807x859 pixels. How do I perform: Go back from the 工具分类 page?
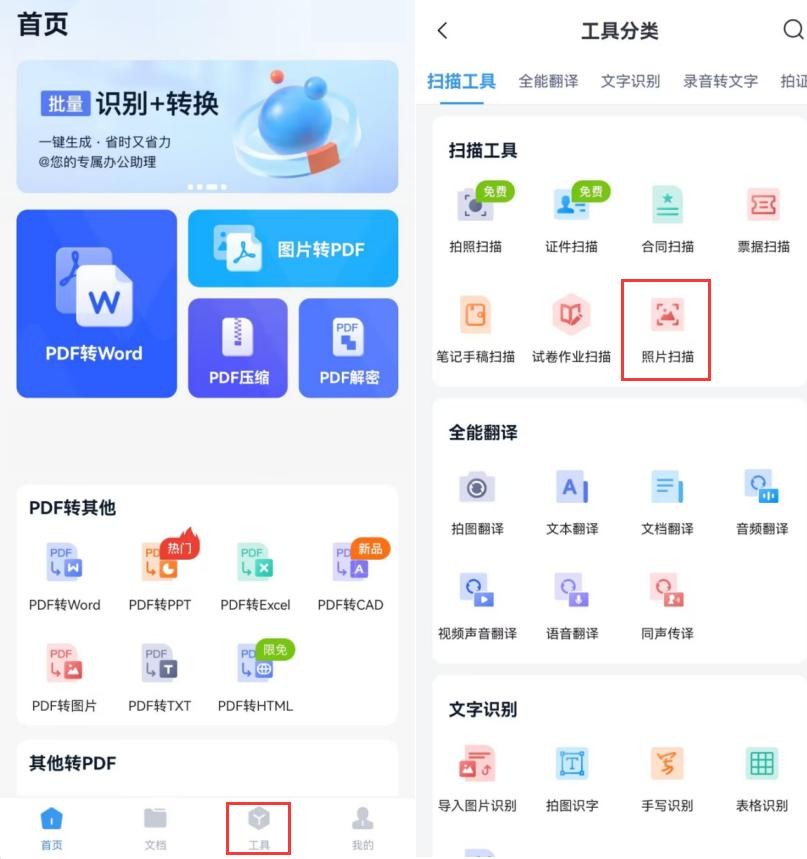pyautogui.click(x=443, y=31)
